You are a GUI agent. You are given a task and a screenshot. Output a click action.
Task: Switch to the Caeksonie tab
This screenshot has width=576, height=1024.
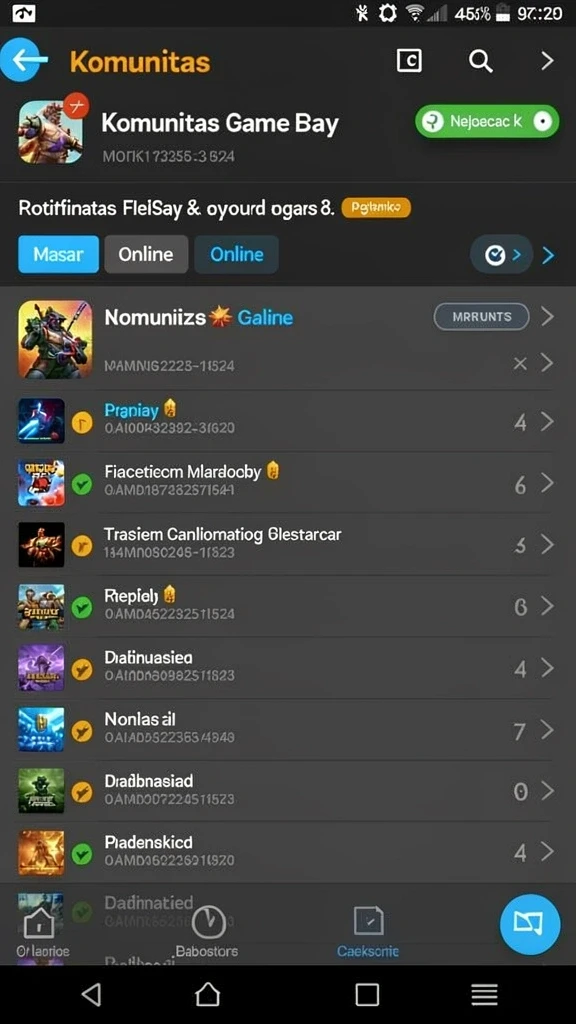tap(368, 931)
